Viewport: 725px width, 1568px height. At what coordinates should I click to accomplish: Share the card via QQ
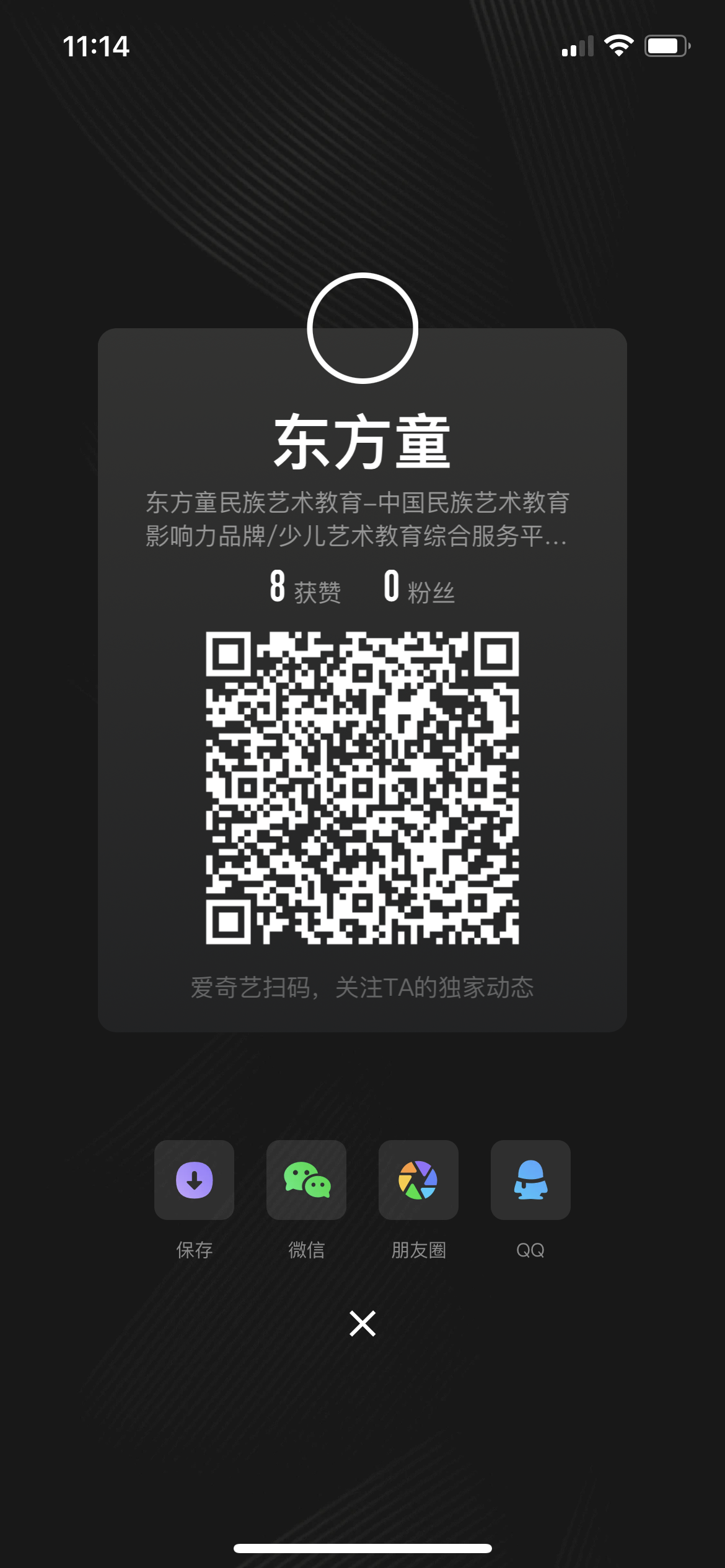[530, 1180]
